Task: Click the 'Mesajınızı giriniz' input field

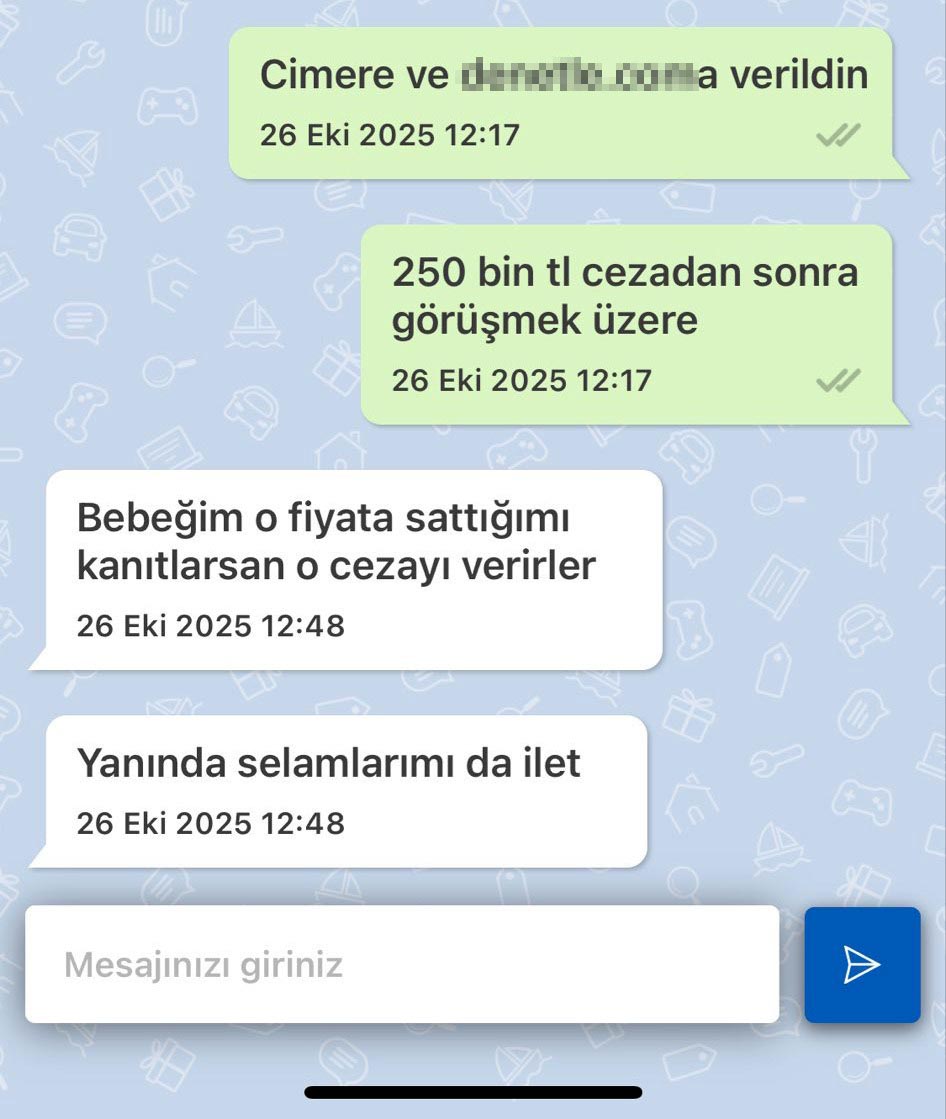Action: pos(400,964)
